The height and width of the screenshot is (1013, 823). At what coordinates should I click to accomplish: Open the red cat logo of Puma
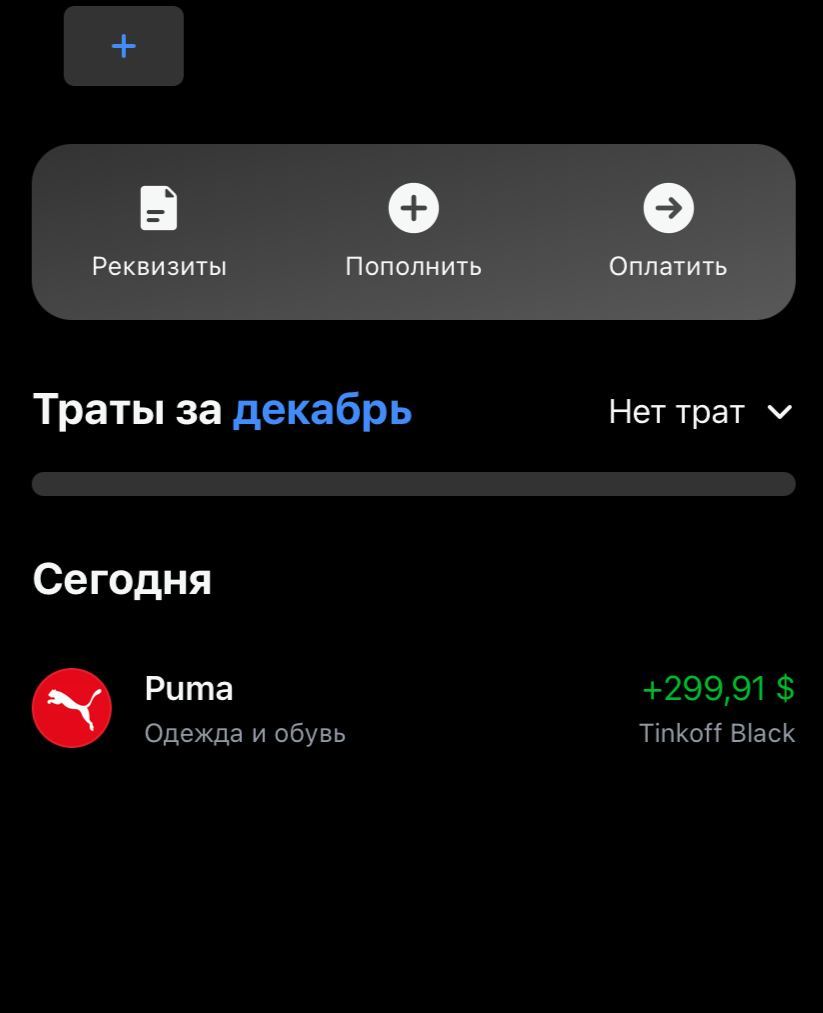point(71,707)
